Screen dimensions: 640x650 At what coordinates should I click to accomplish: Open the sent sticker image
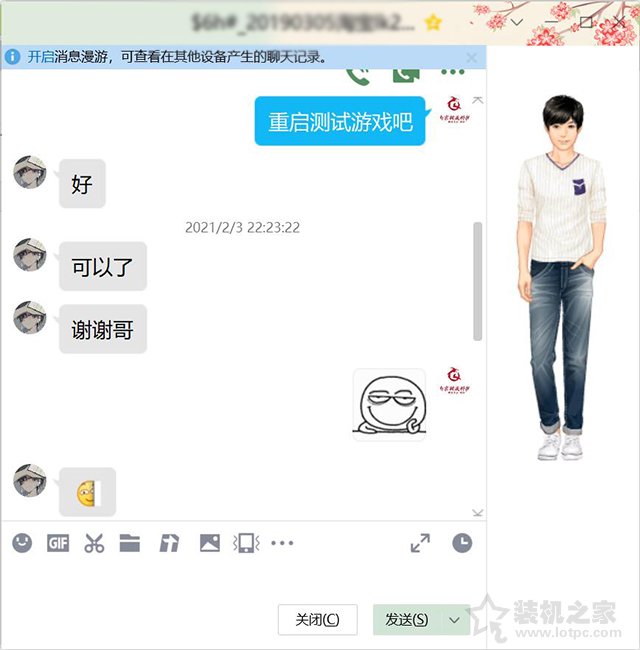(x=389, y=404)
